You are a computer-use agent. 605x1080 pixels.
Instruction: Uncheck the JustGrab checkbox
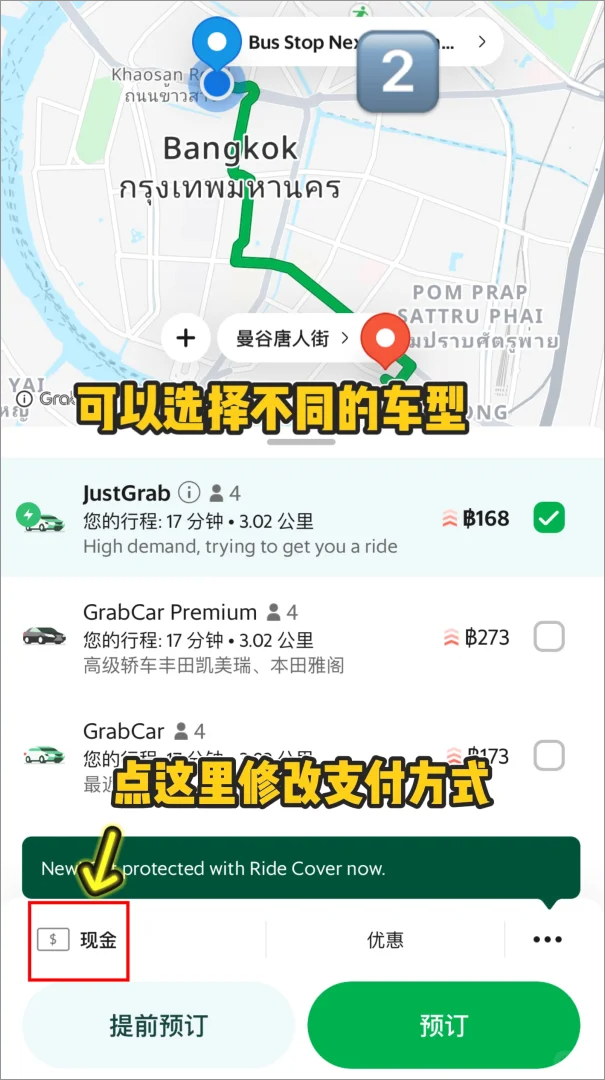tap(549, 518)
